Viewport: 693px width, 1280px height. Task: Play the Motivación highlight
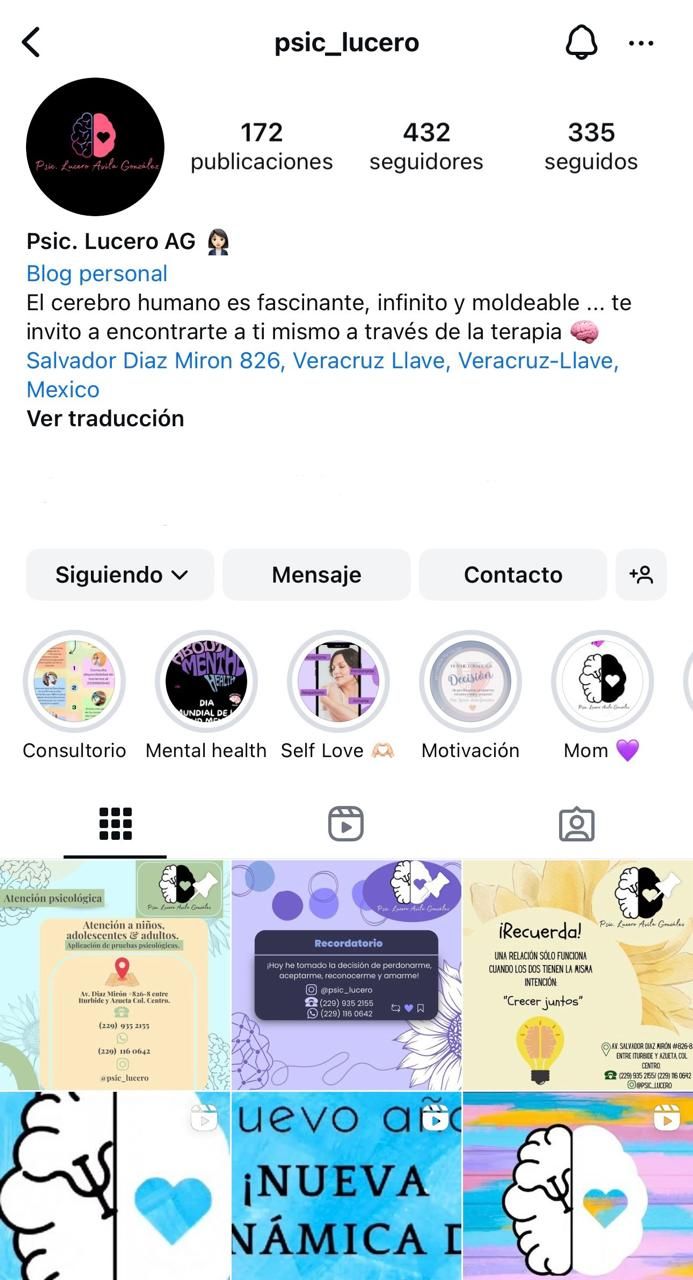(470, 682)
